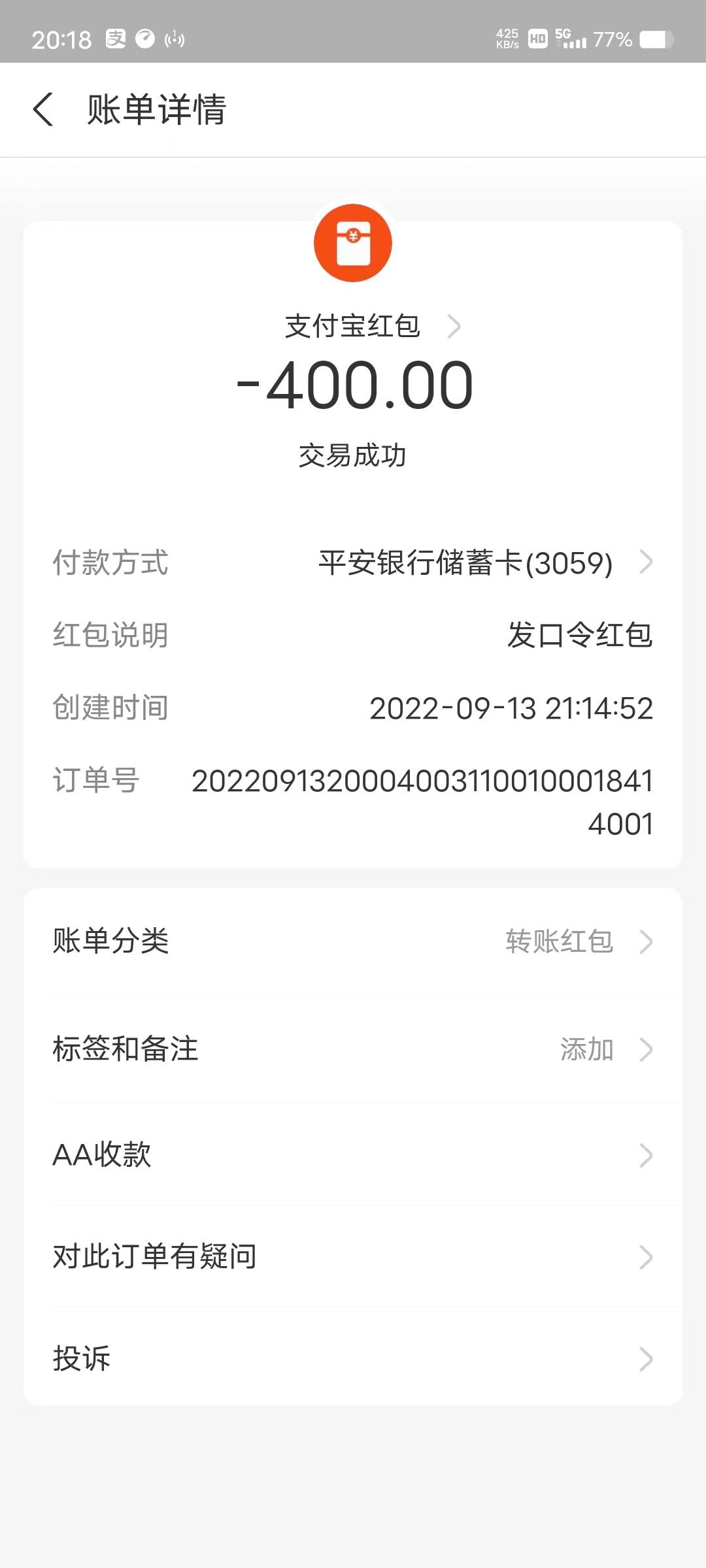The width and height of the screenshot is (706, 1568).
Task: Go back from the 账单详情 page
Action: pyautogui.click(x=43, y=109)
